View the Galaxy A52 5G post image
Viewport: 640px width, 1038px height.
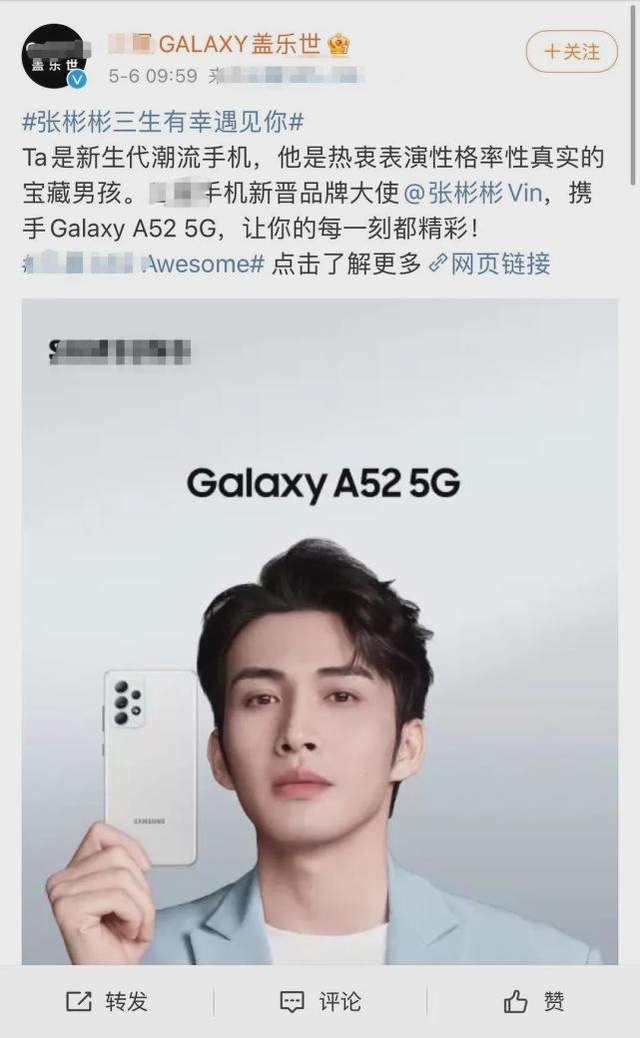click(x=320, y=630)
